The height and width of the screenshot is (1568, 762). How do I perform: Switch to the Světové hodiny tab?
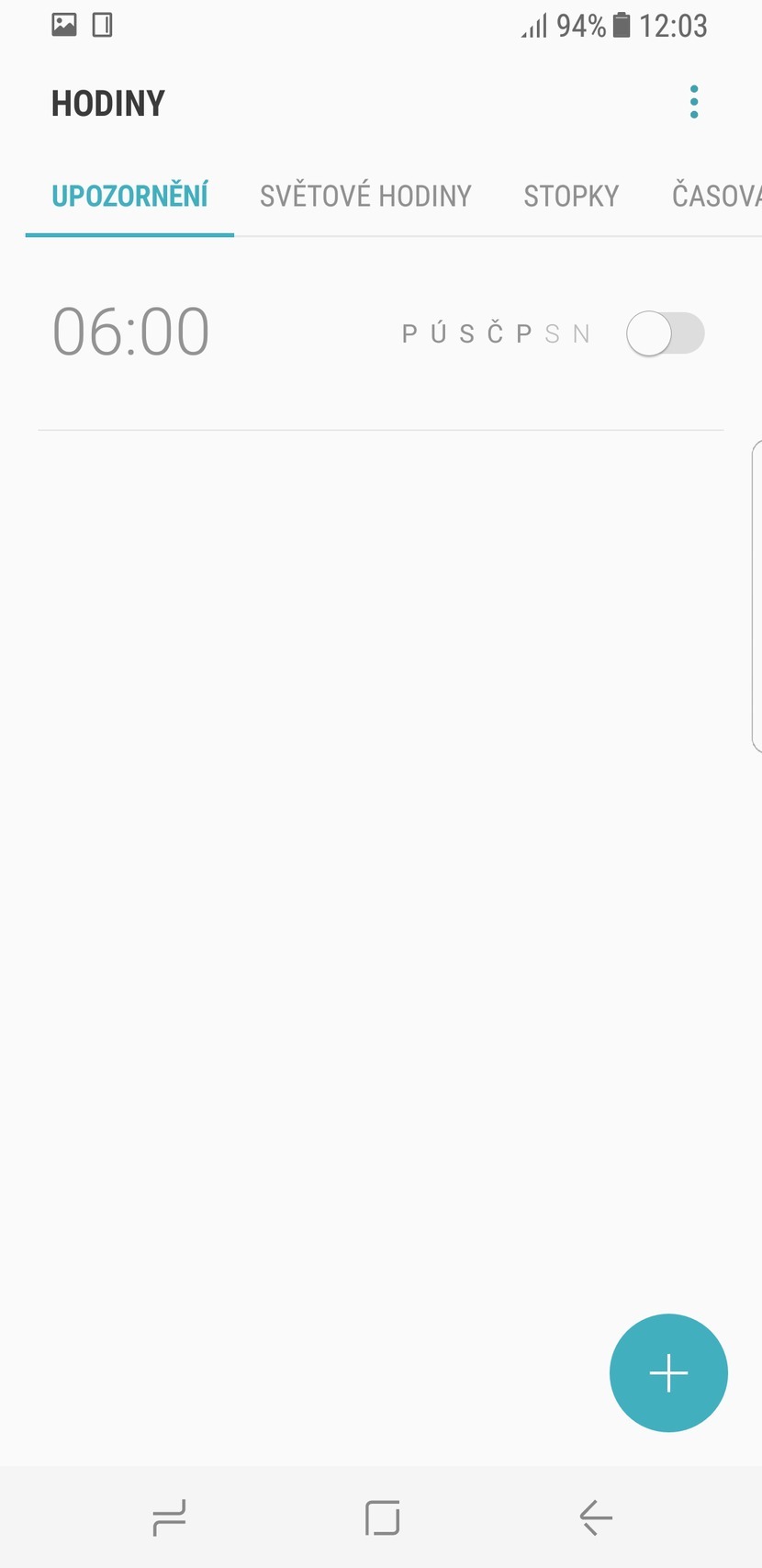(365, 196)
